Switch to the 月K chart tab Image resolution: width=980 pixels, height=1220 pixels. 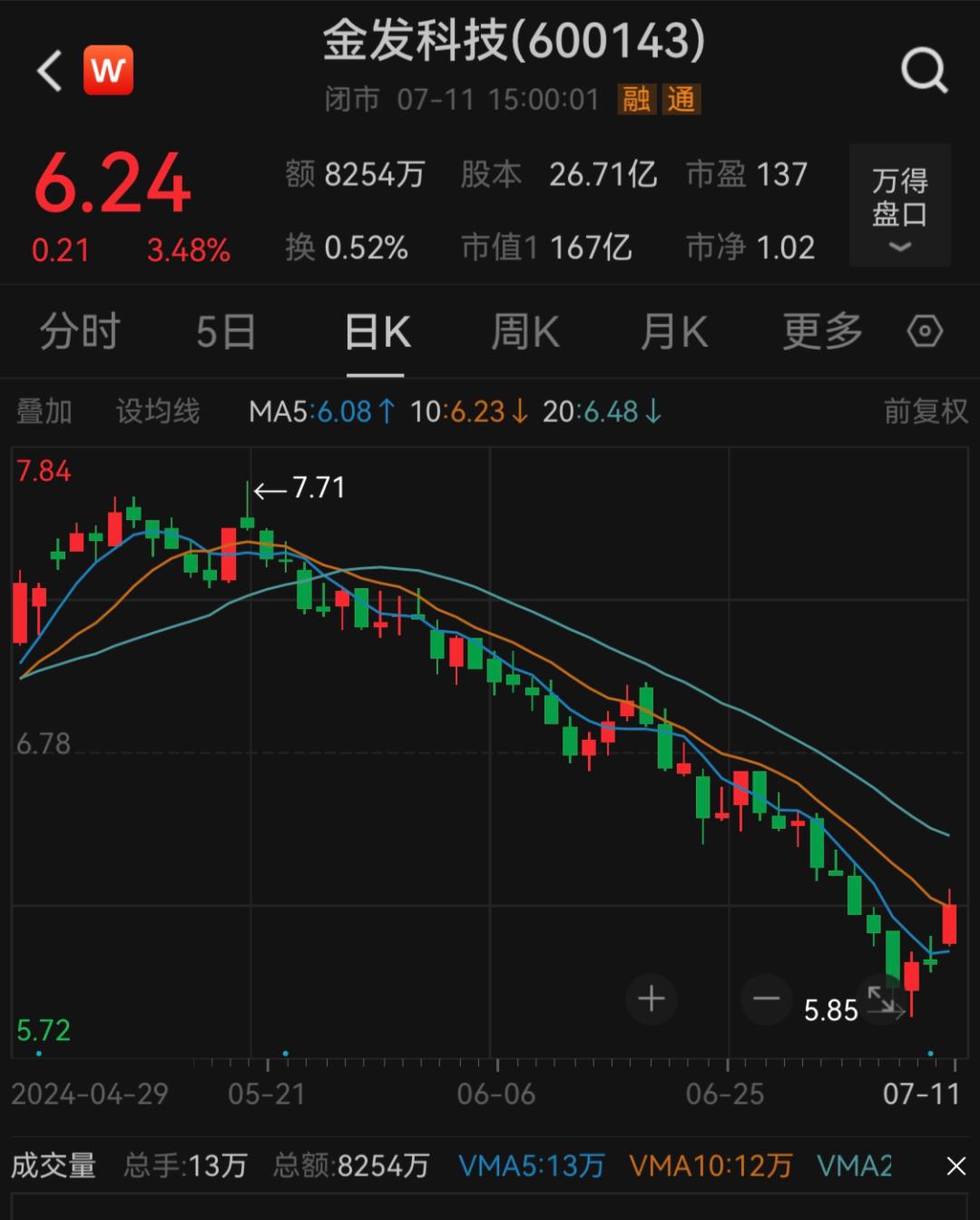pyautogui.click(x=673, y=332)
